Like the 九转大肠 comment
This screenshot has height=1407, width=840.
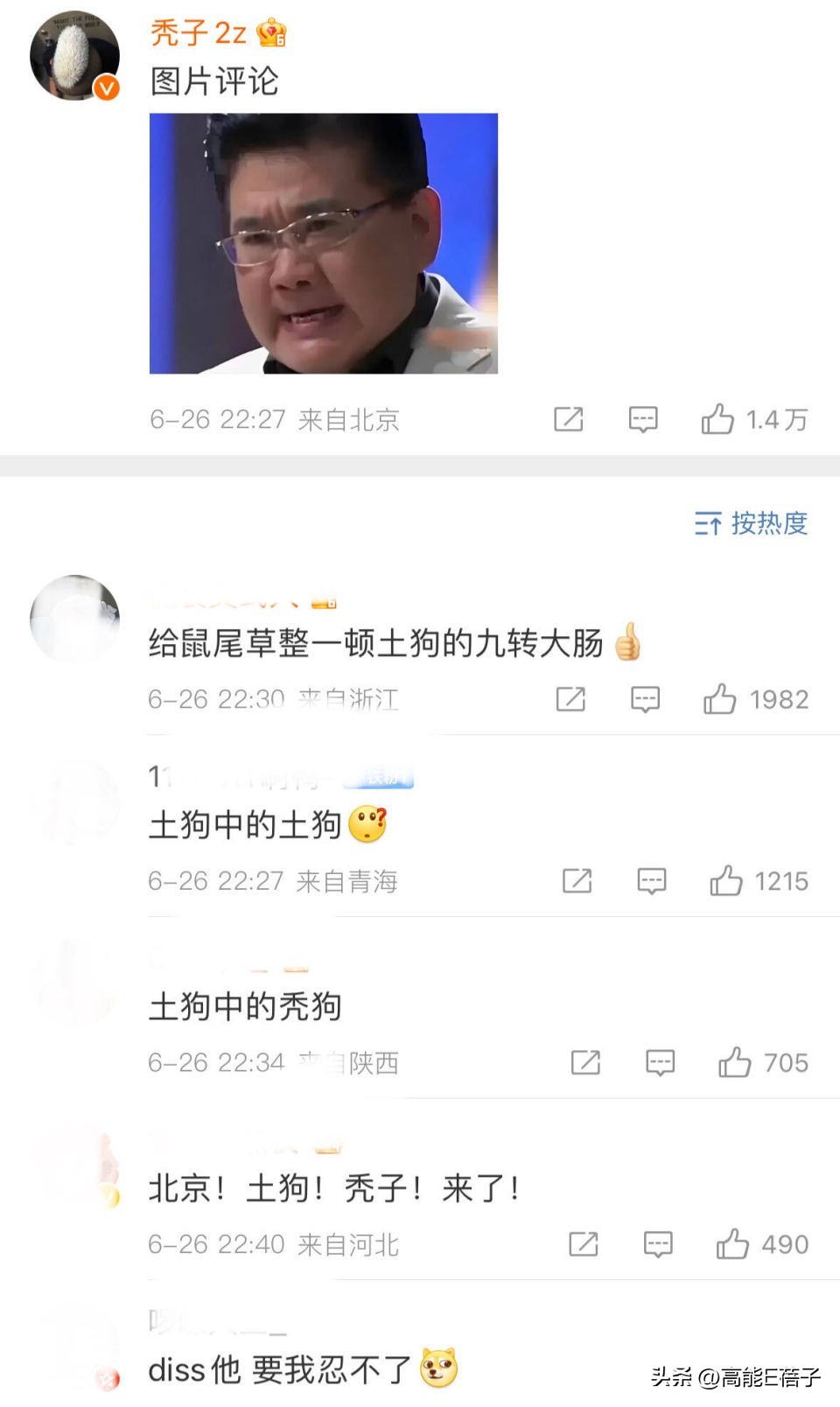coord(720,699)
